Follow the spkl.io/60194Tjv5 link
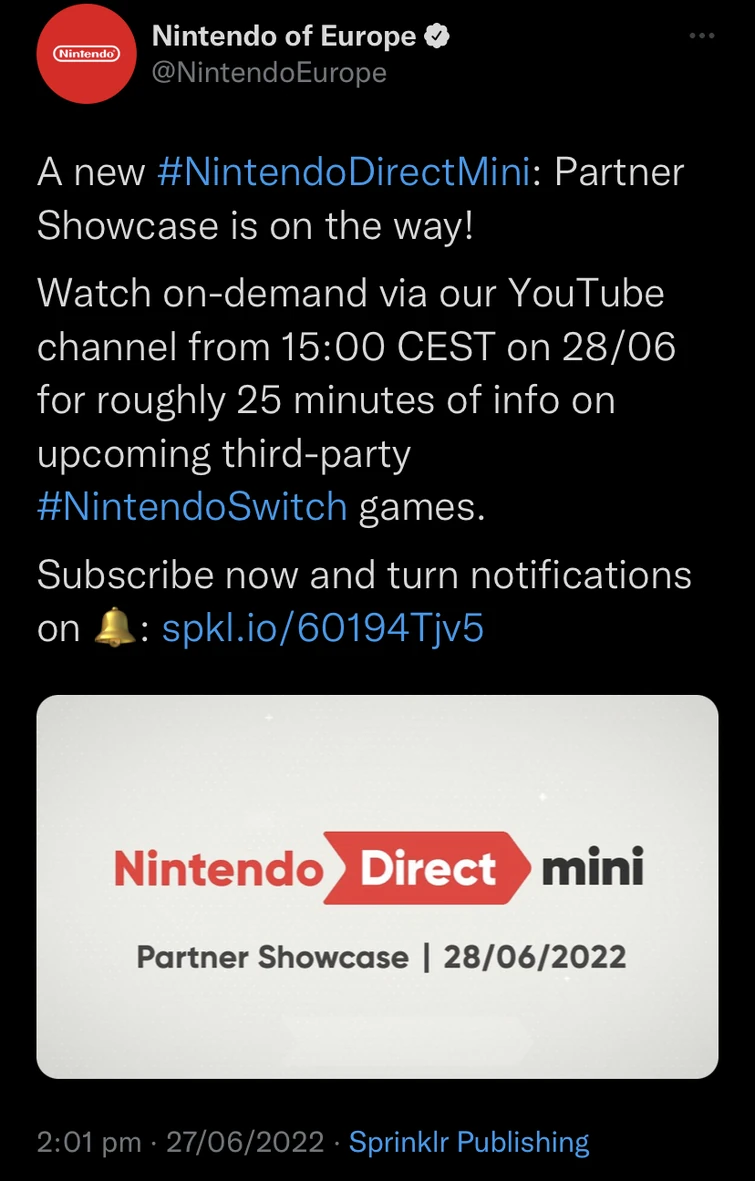 [x=322, y=628]
